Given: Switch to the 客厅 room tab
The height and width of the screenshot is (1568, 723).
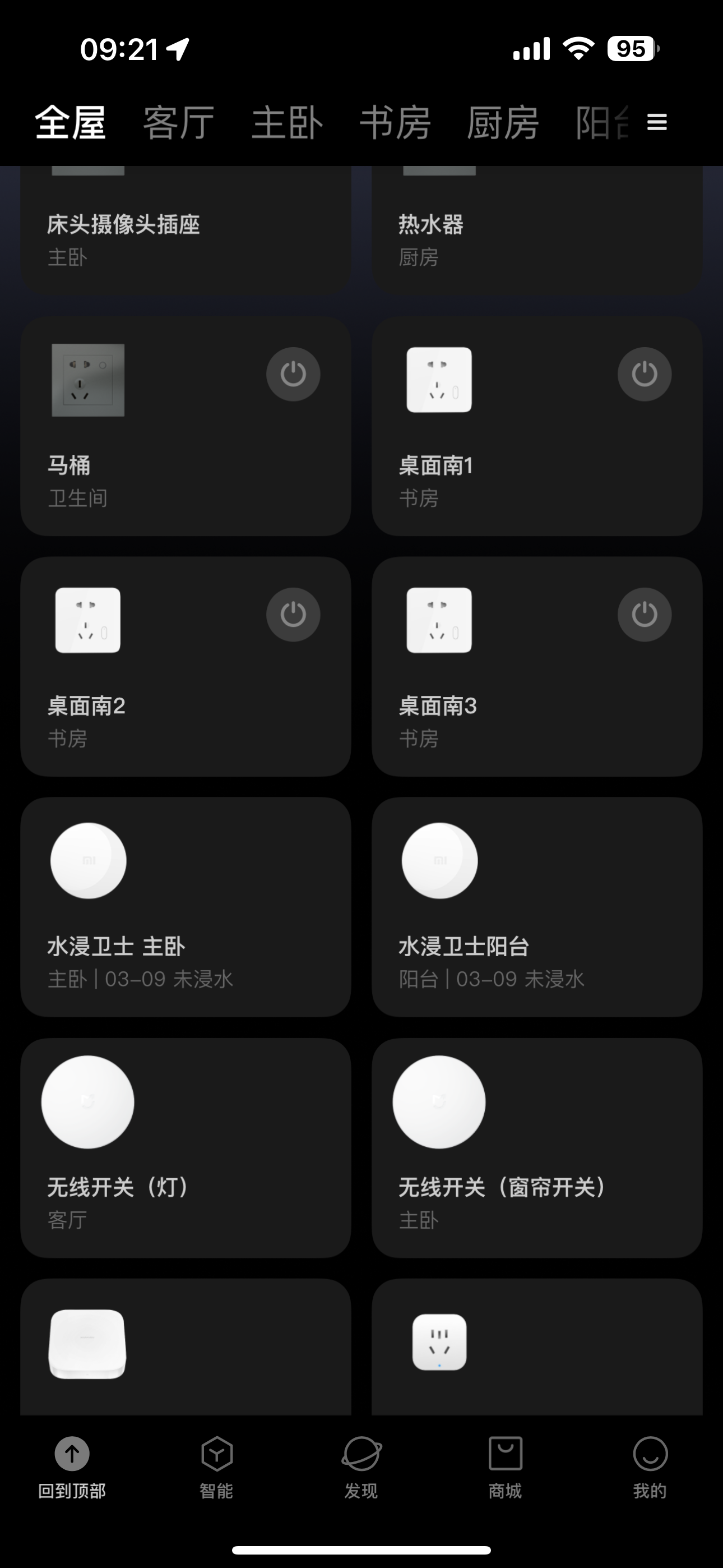Looking at the screenshot, I should (178, 122).
